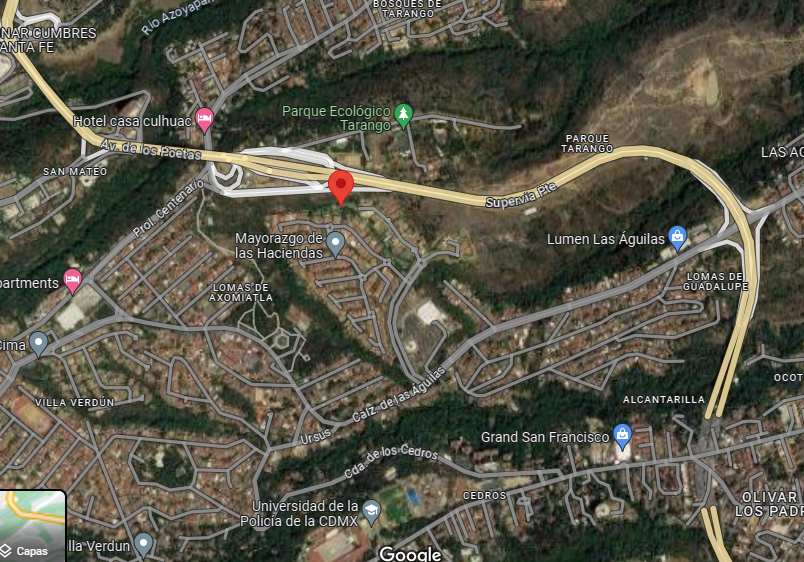Screen dimensions: 804x562
Task: Select the Hotel casa culhuac marker
Action: (205, 121)
